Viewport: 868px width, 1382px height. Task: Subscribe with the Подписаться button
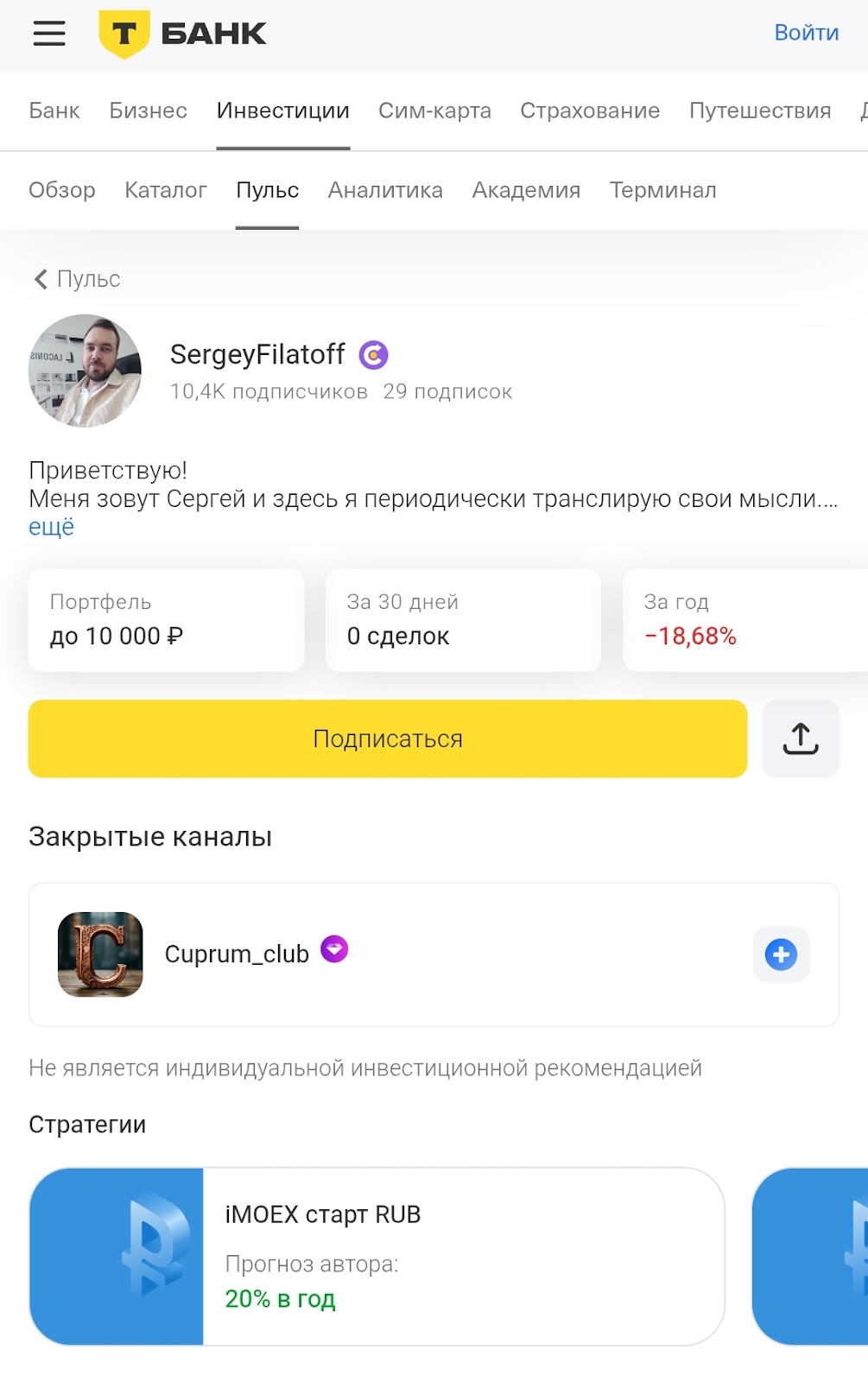point(387,739)
